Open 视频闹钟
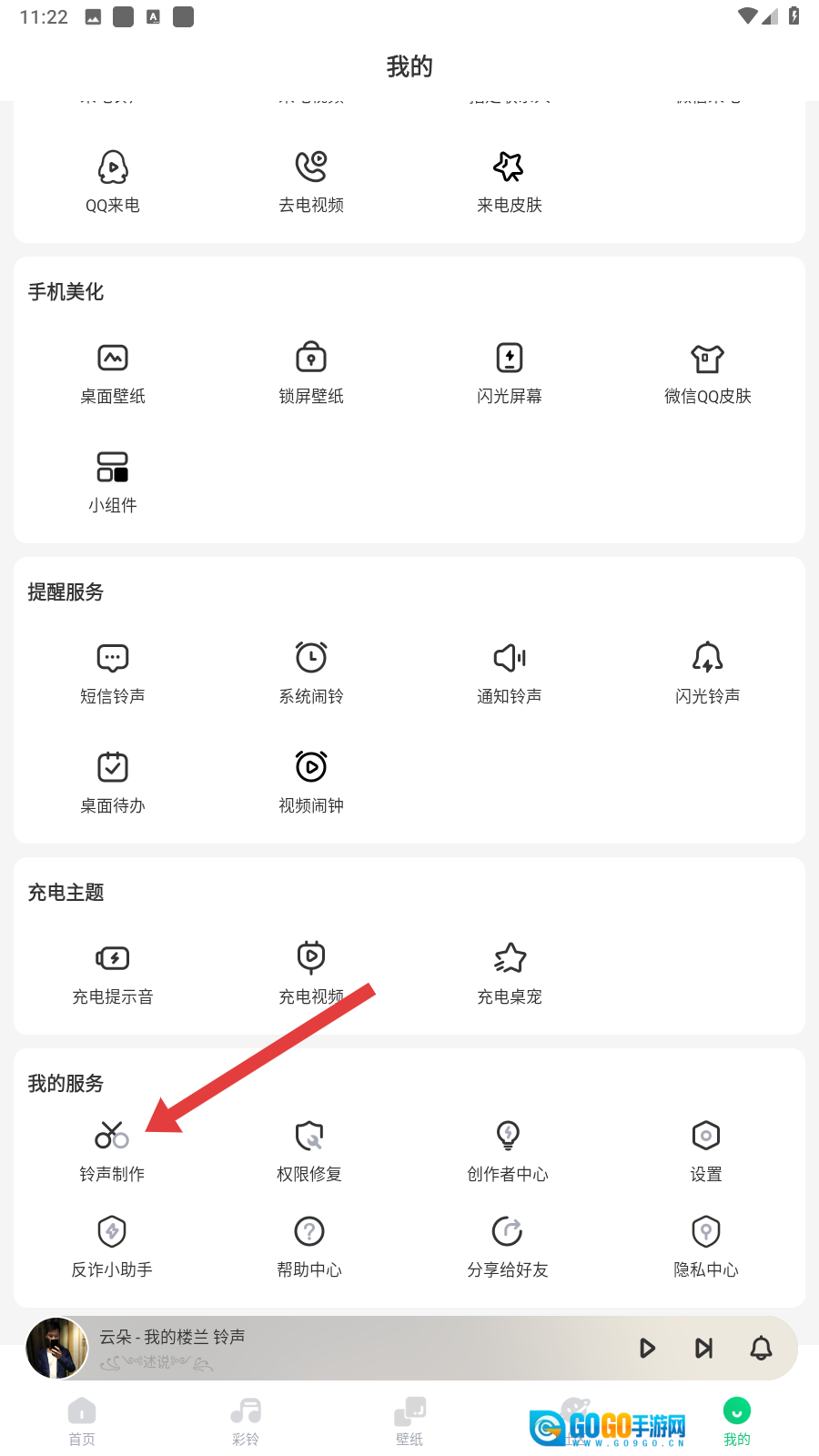This screenshot has height=1456, width=819. coord(311,781)
